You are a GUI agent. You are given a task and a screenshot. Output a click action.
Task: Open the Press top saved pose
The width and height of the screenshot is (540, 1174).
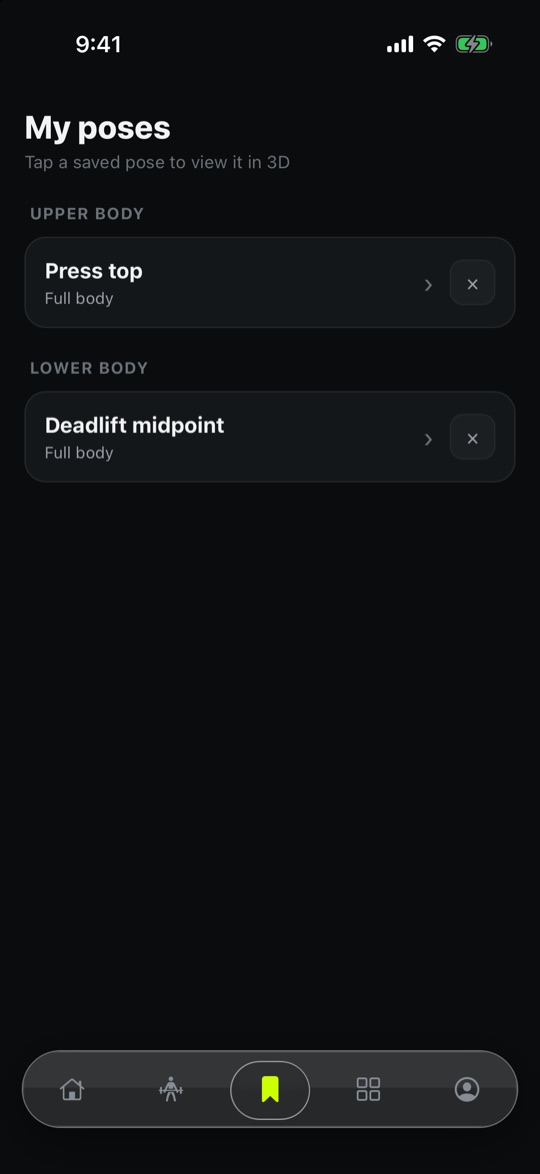click(232, 283)
